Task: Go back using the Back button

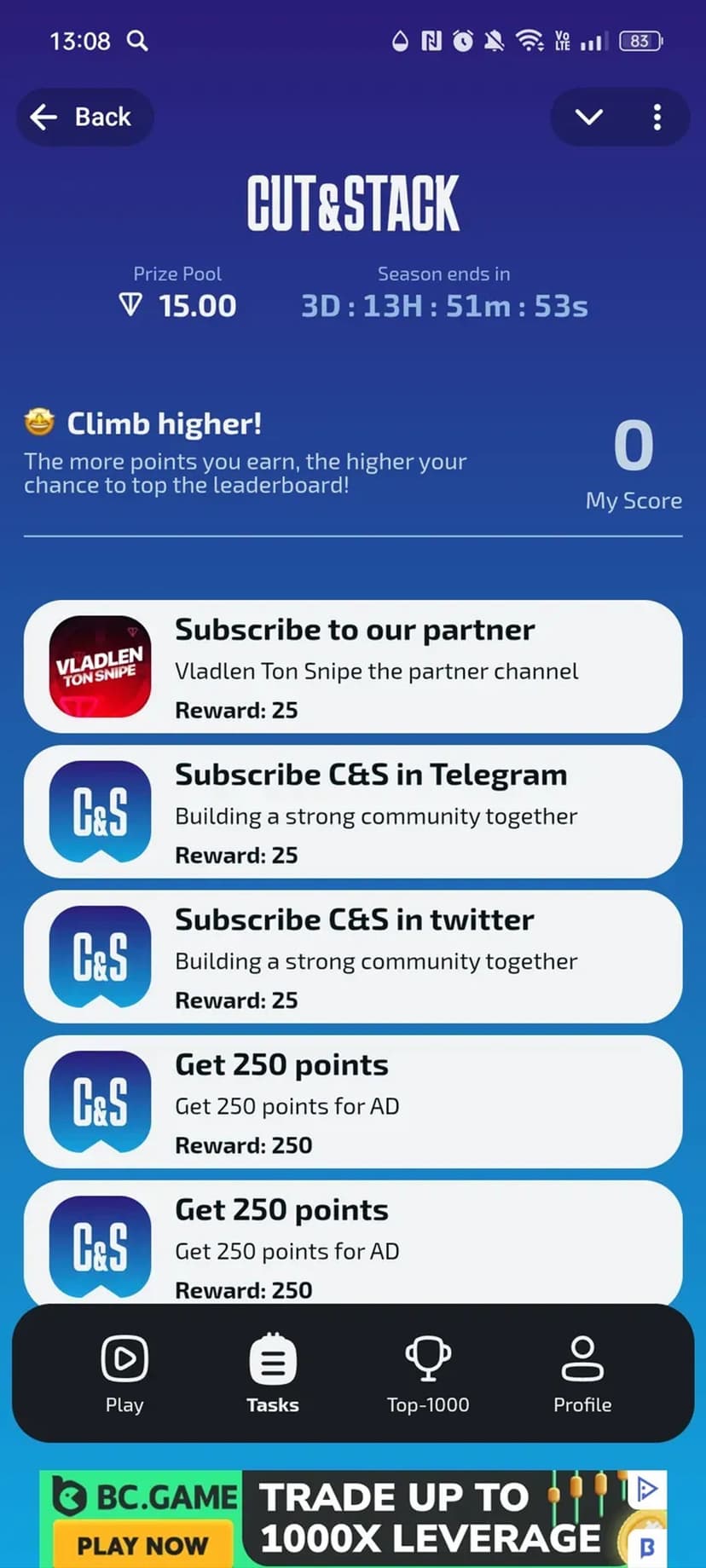Action: (84, 117)
